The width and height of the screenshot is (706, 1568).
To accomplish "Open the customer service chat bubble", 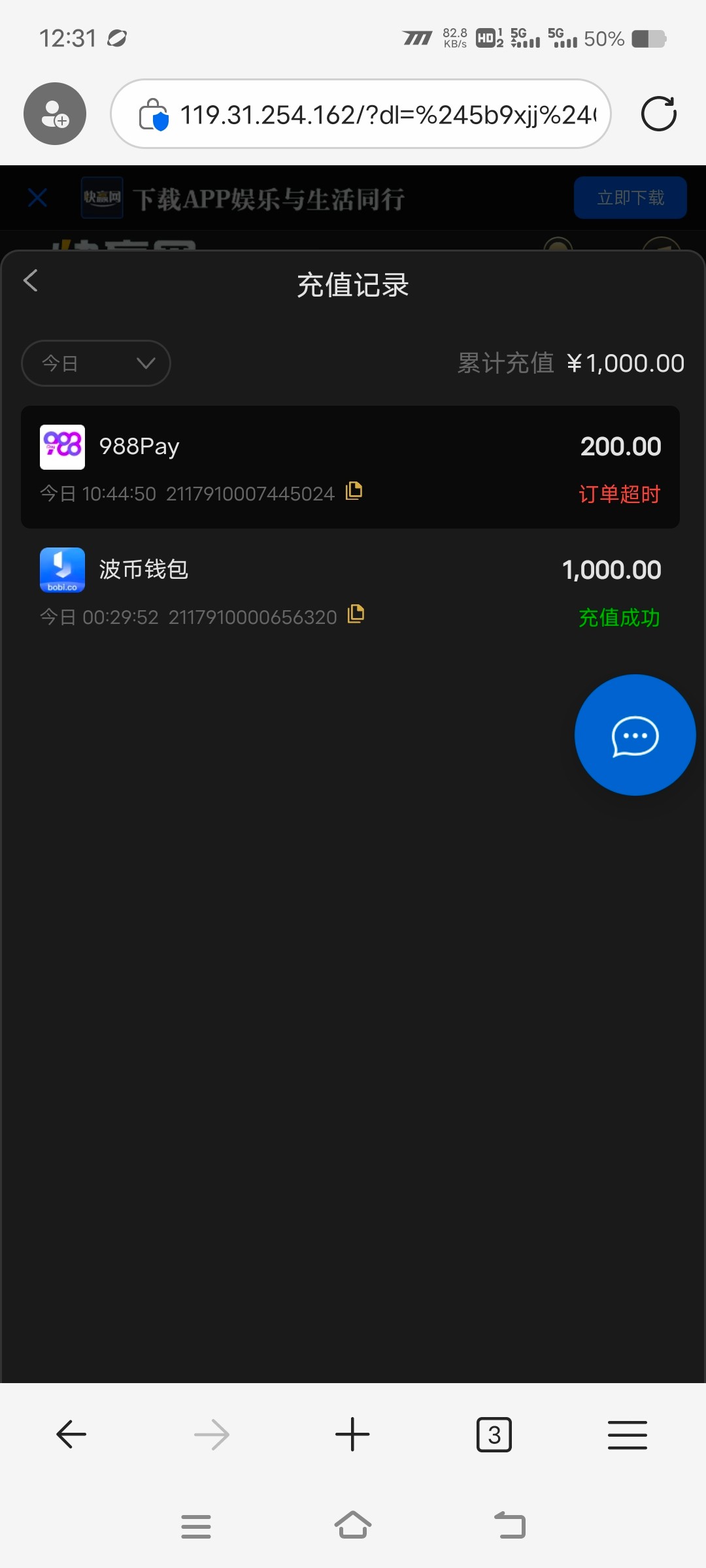I will point(635,735).
